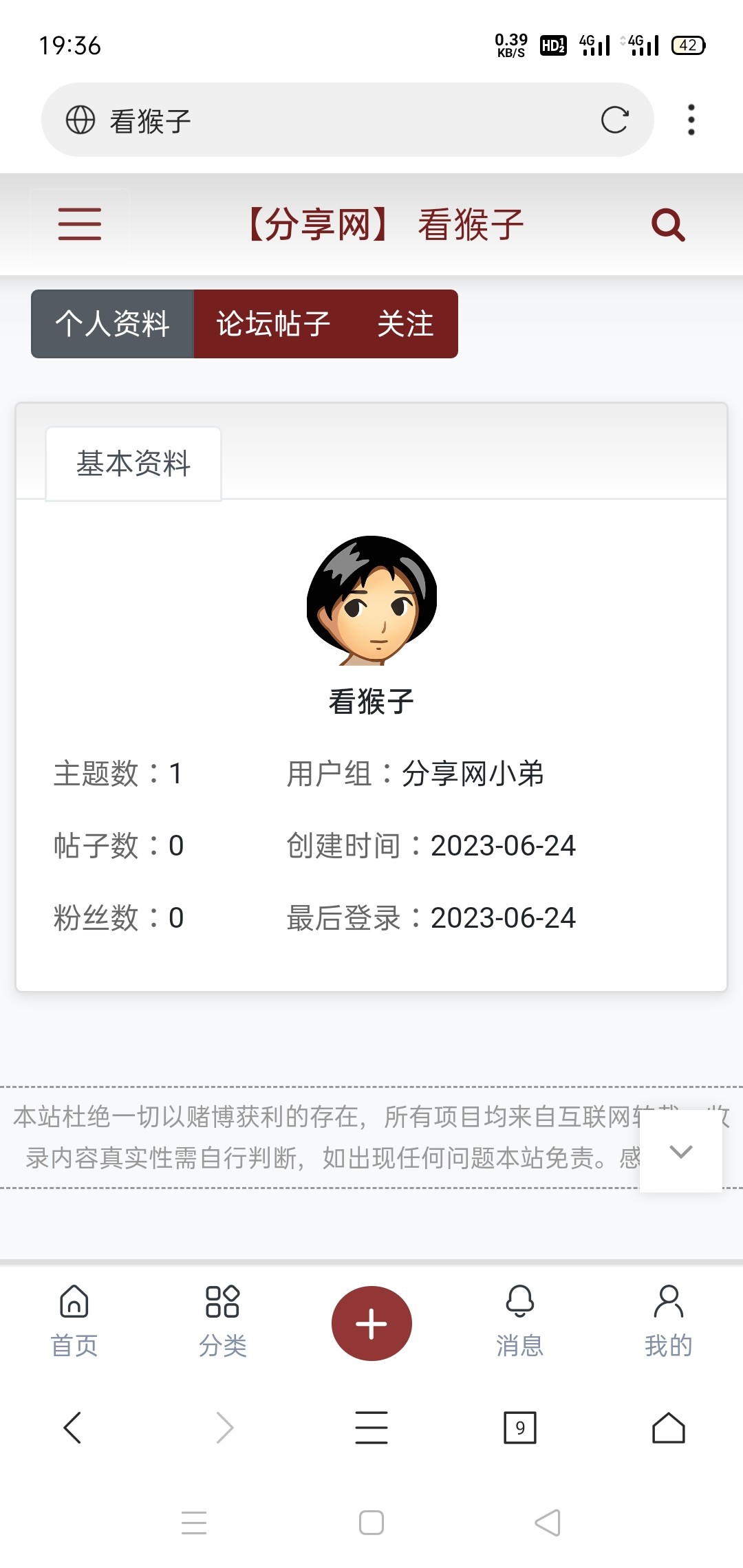The height and width of the screenshot is (1568, 743).
Task: Switch to the 个人资料 tab
Action: (112, 324)
